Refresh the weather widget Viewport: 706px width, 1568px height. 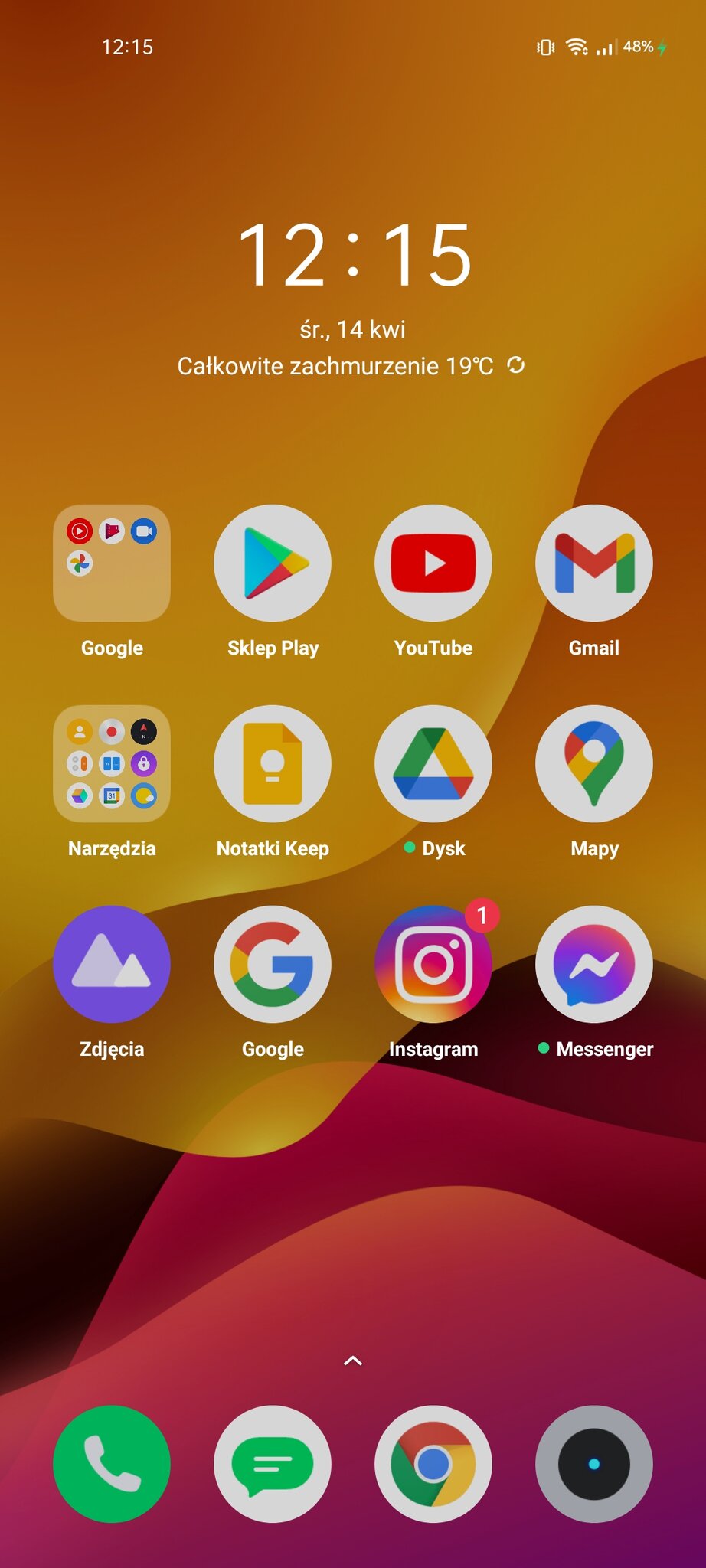tap(516, 365)
